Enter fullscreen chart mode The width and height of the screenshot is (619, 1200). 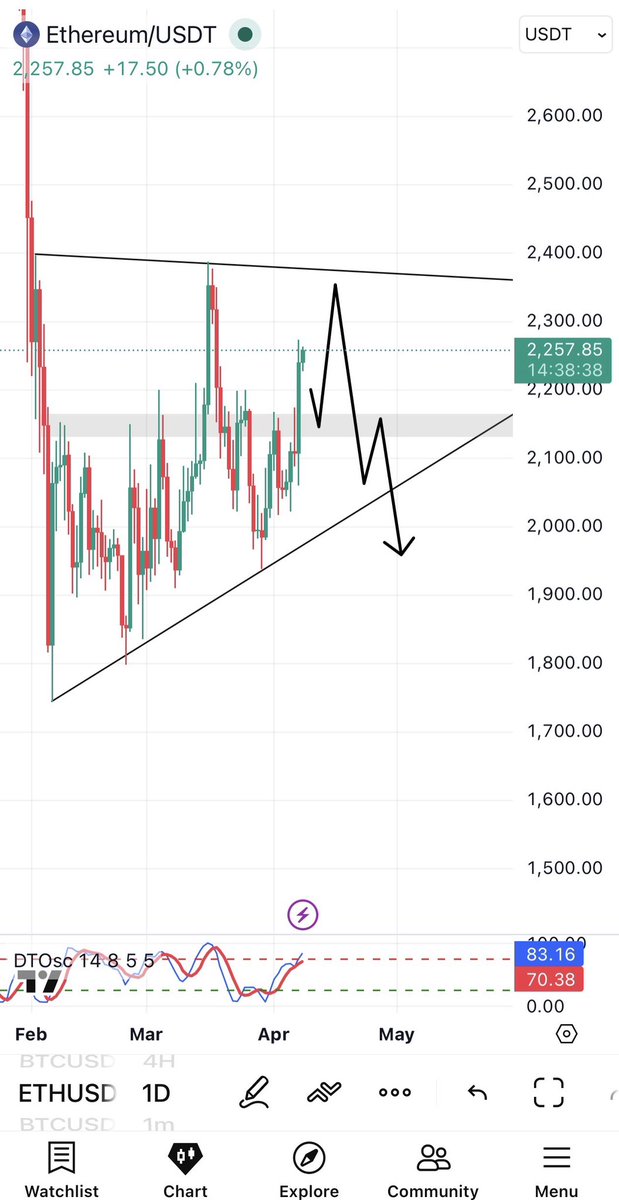pos(548,1092)
